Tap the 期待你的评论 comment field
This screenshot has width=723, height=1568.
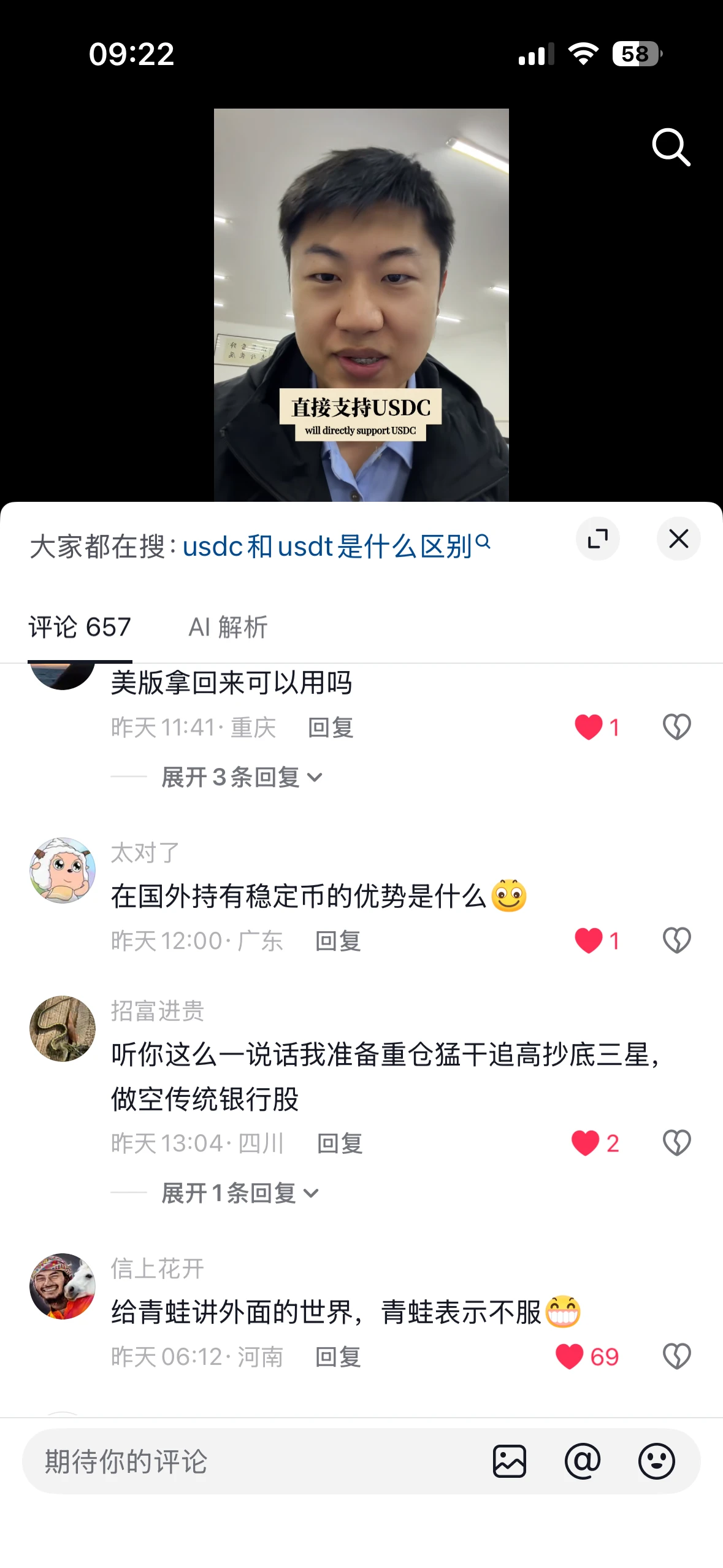point(258,1461)
